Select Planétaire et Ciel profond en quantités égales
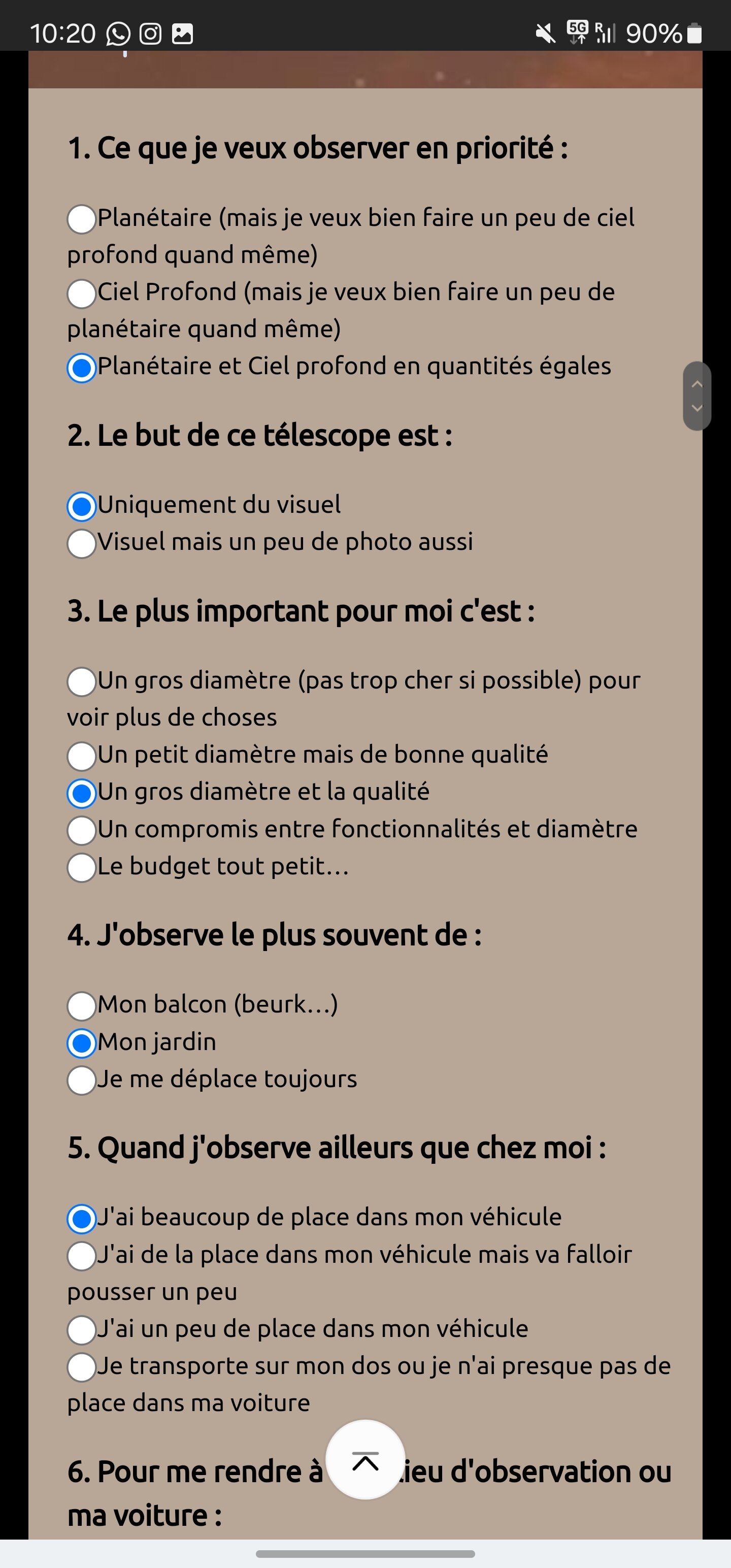The height and width of the screenshot is (1568, 731). pyautogui.click(x=81, y=368)
